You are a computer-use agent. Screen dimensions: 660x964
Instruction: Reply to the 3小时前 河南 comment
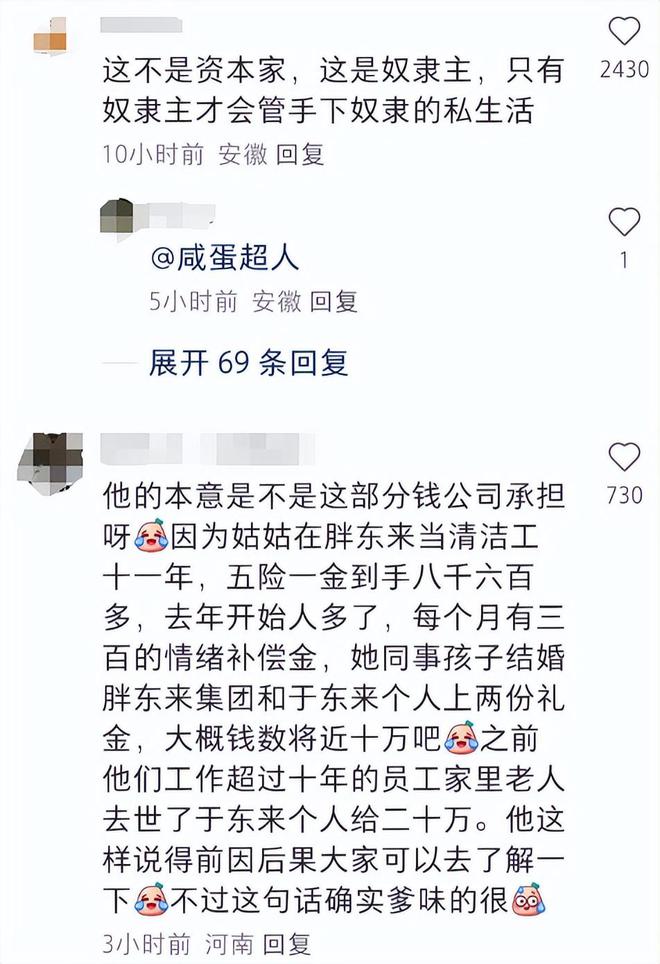[288, 943]
